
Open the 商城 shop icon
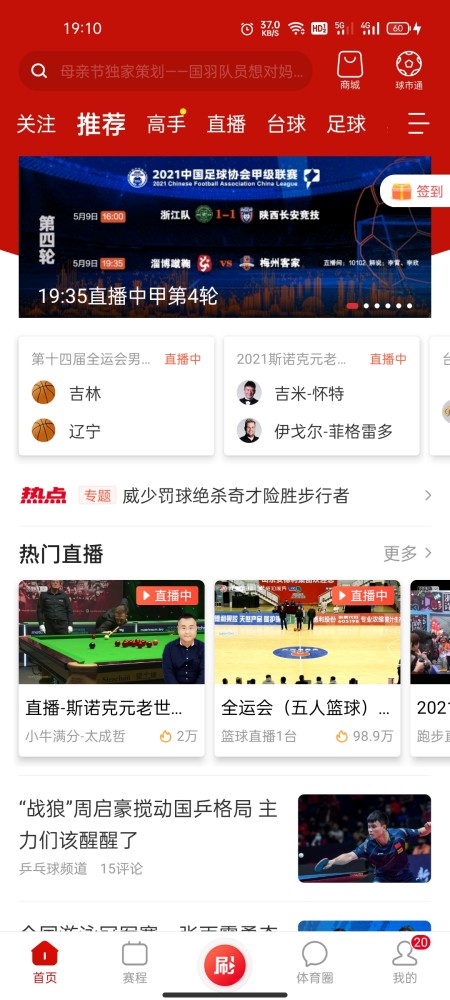(350, 71)
